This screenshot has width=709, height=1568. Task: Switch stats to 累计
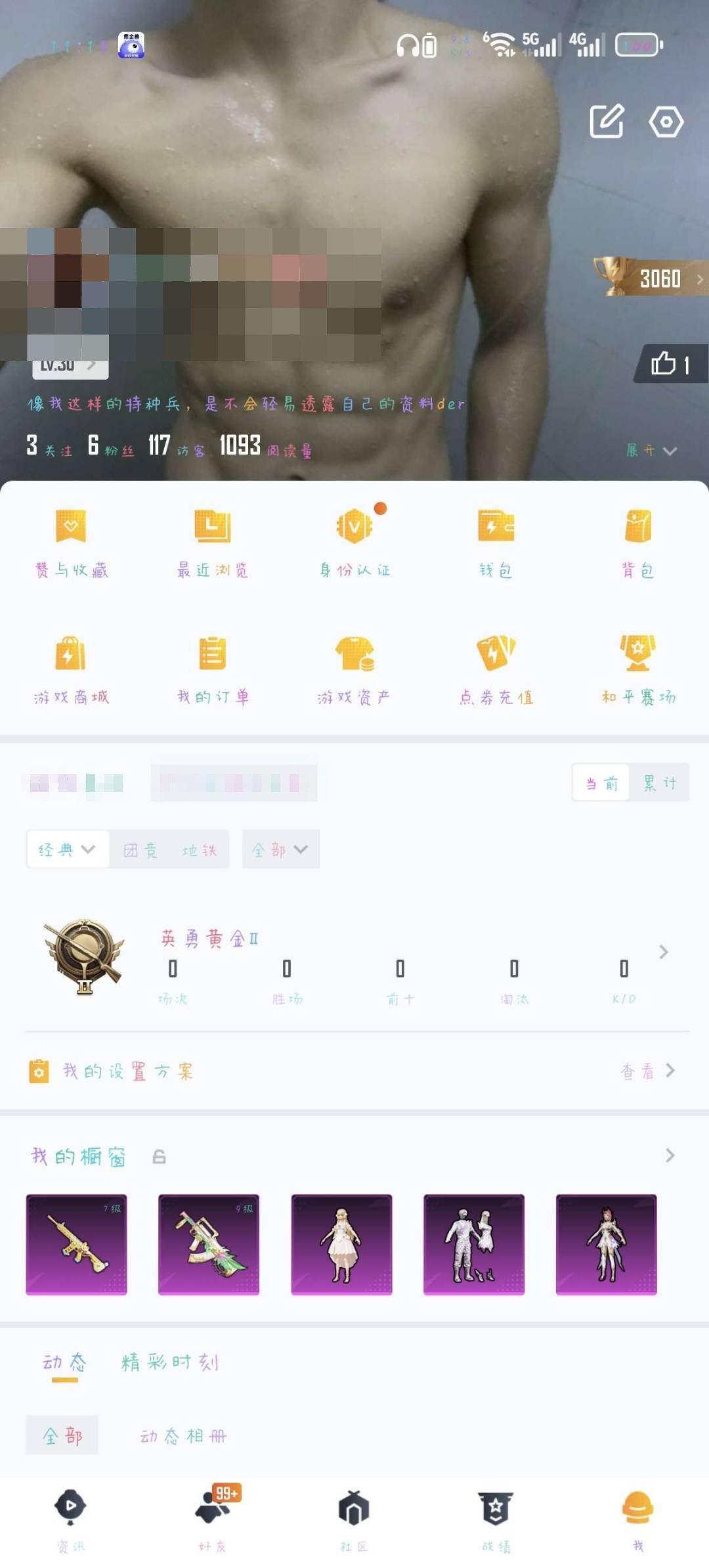(x=659, y=782)
